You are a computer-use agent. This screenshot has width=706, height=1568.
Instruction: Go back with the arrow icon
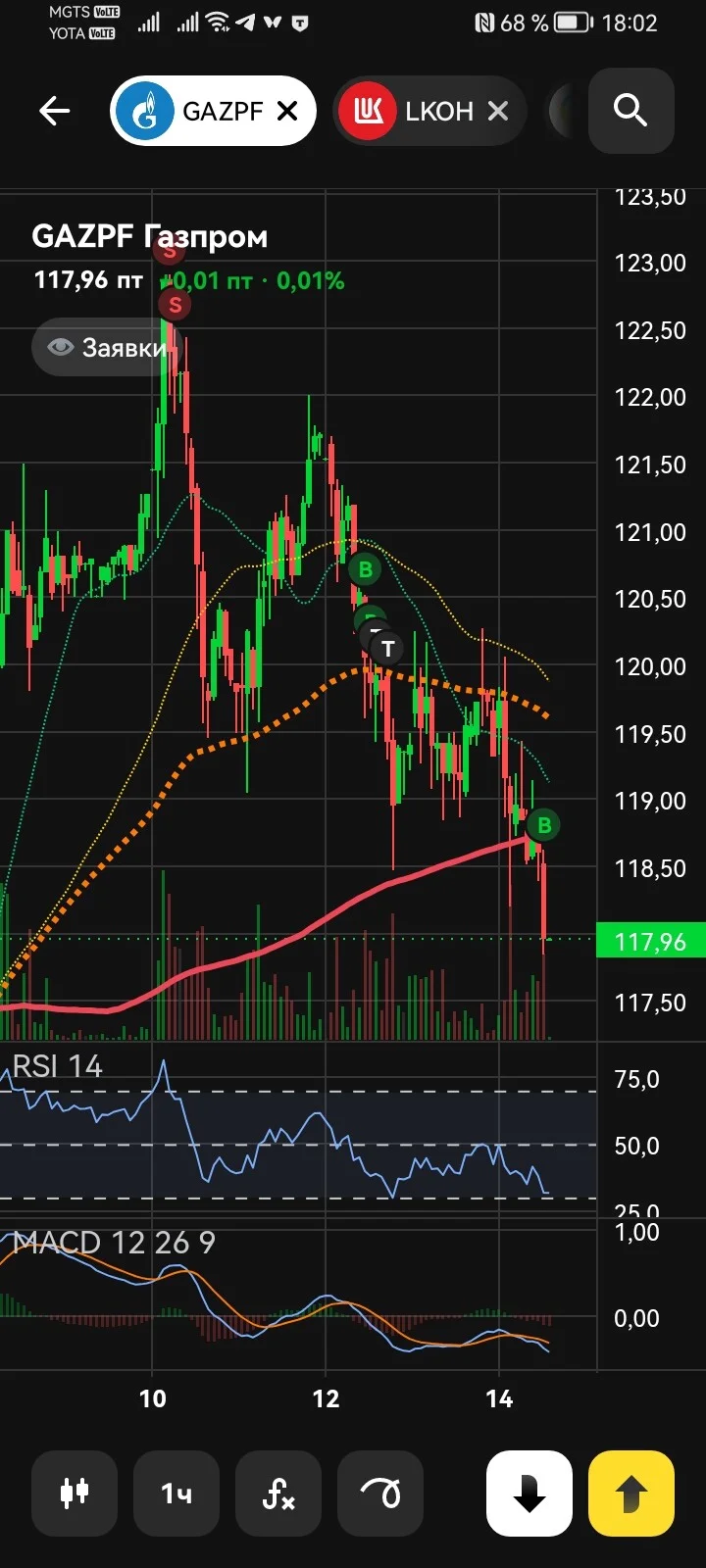(x=55, y=111)
